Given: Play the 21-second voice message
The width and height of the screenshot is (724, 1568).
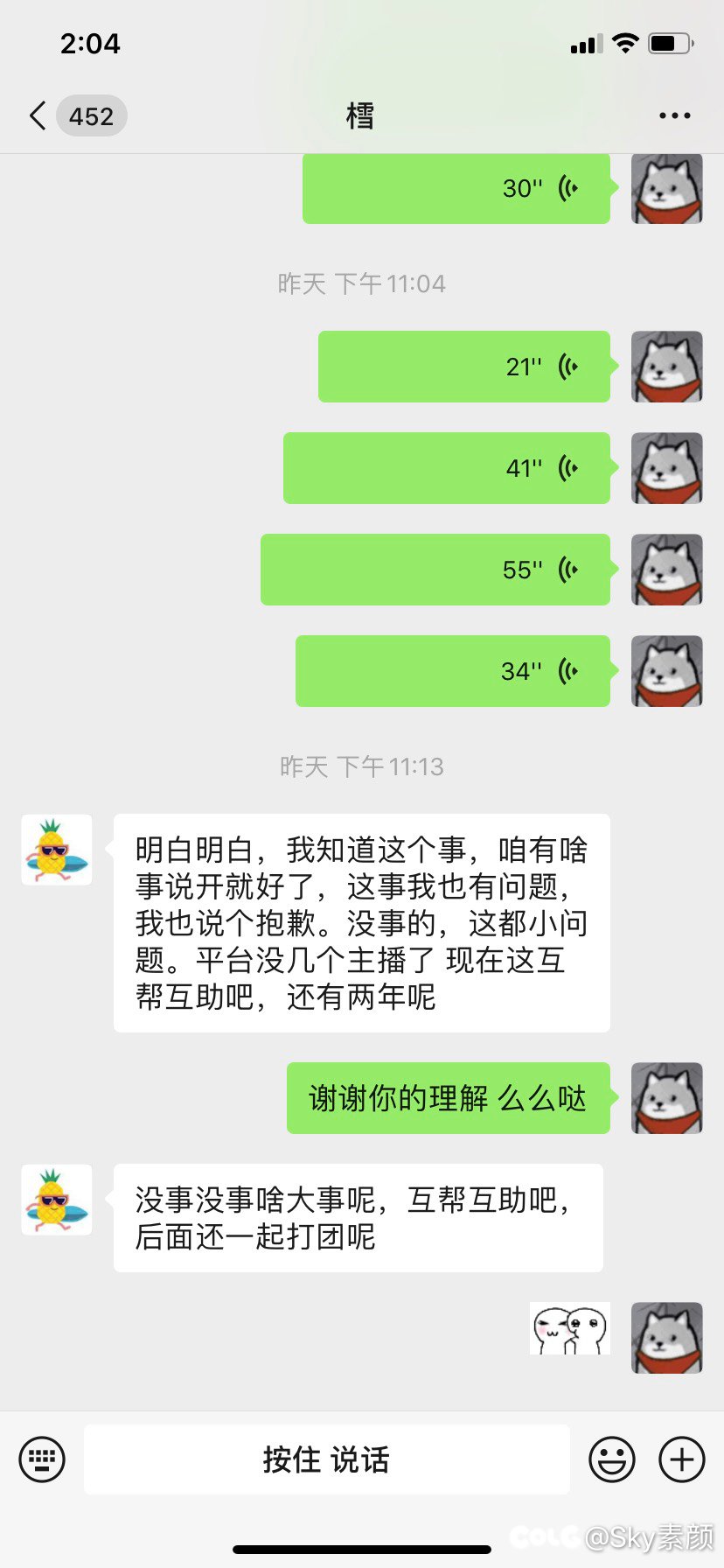Looking at the screenshot, I should click(464, 367).
